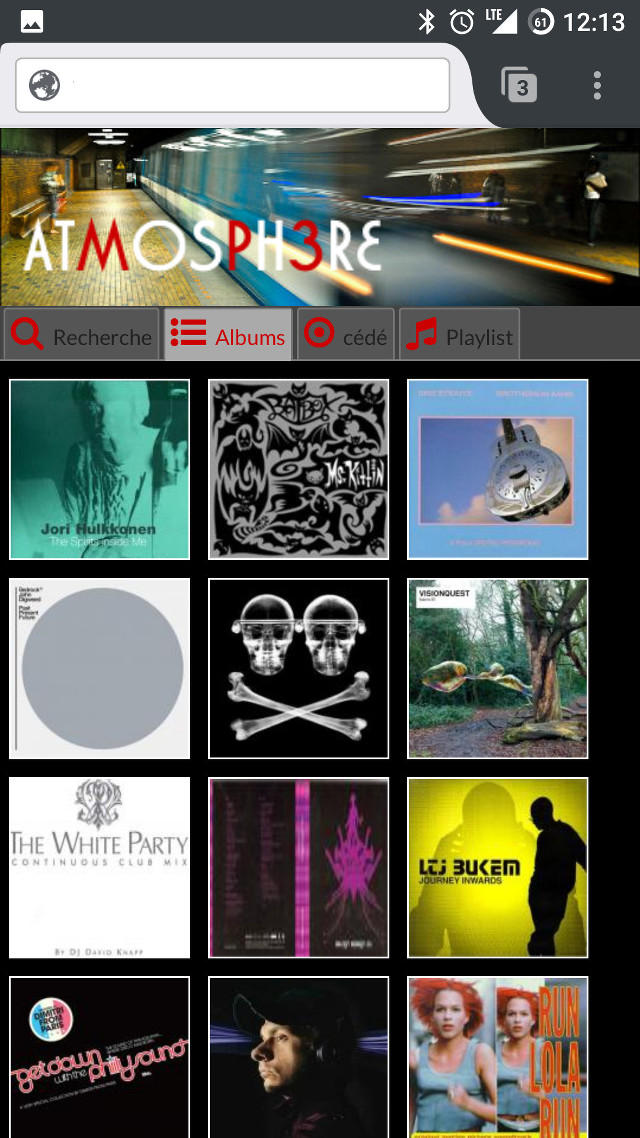Select the Albums tab
Image resolution: width=640 pixels, height=1138 pixels.
point(228,335)
